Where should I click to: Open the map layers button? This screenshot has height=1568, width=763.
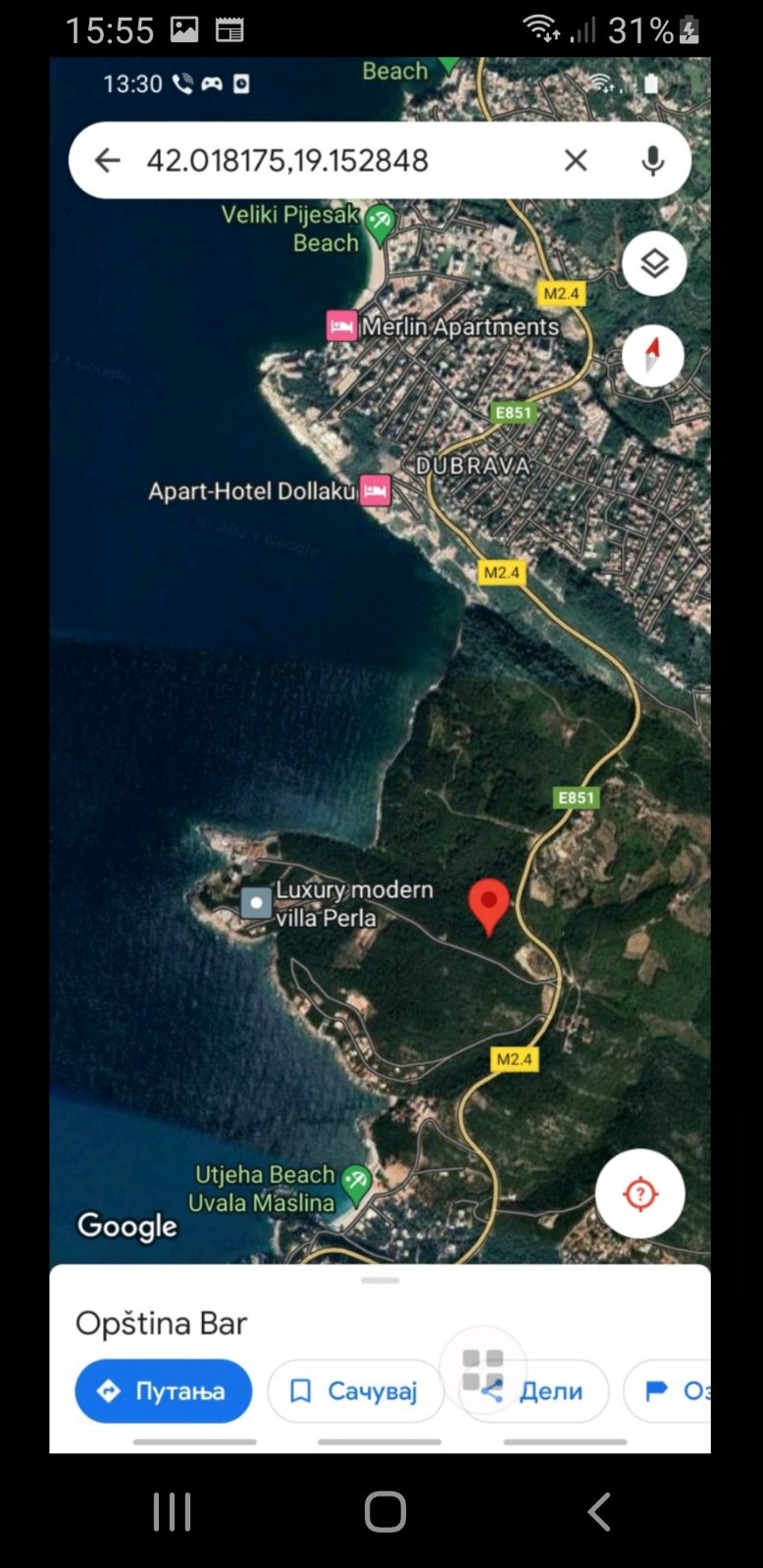click(654, 263)
